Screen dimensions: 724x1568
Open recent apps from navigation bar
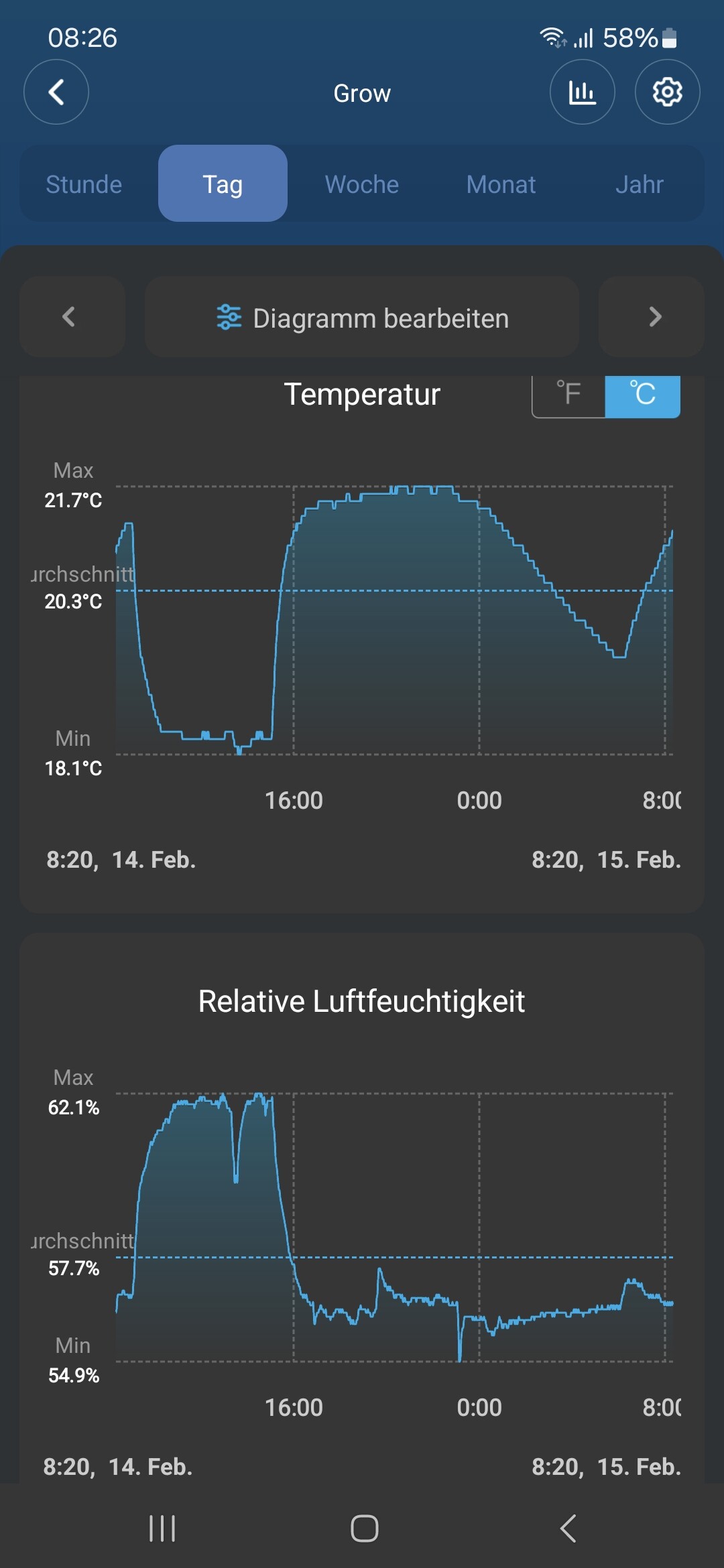pyautogui.click(x=162, y=1528)
